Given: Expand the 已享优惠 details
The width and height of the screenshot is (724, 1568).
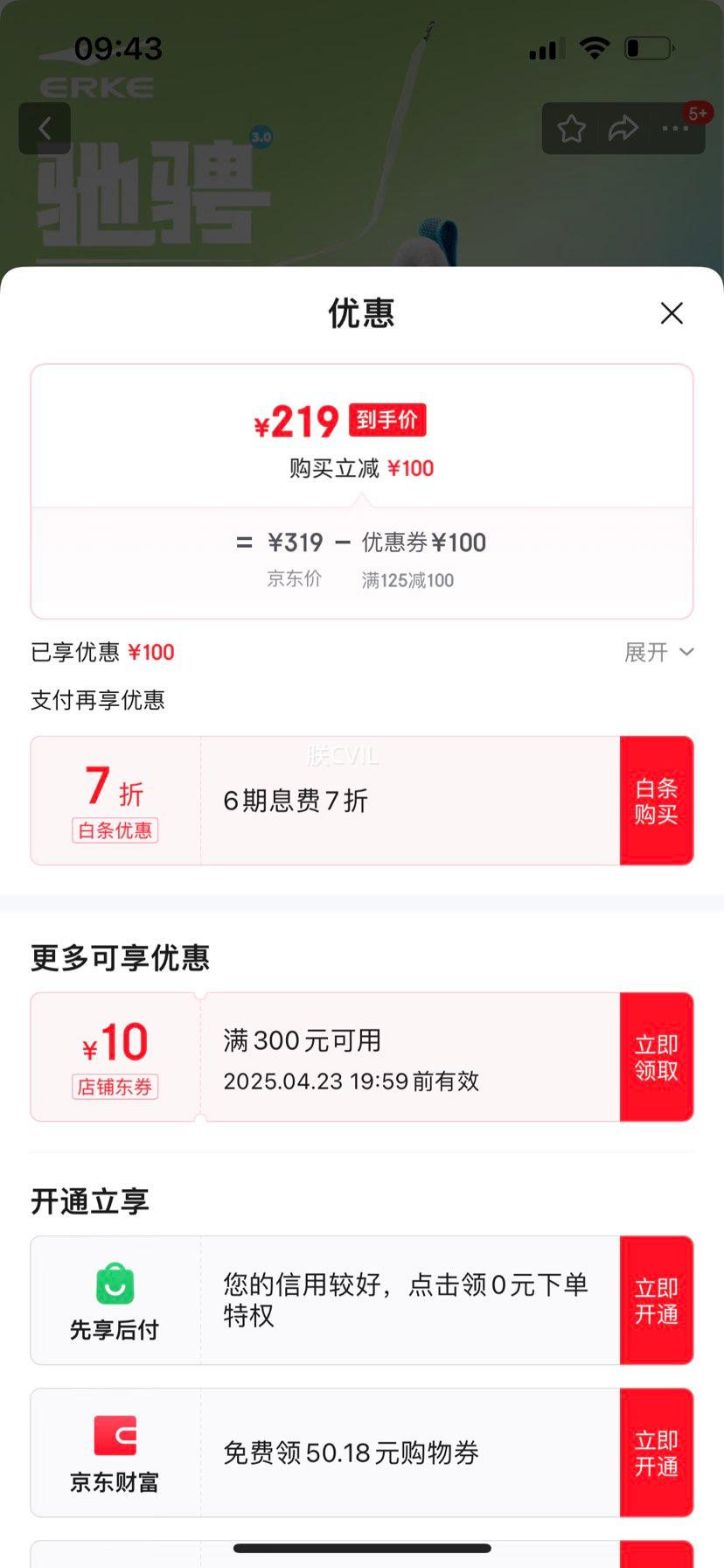Looking at the screenshot, I should click(658, 652).
